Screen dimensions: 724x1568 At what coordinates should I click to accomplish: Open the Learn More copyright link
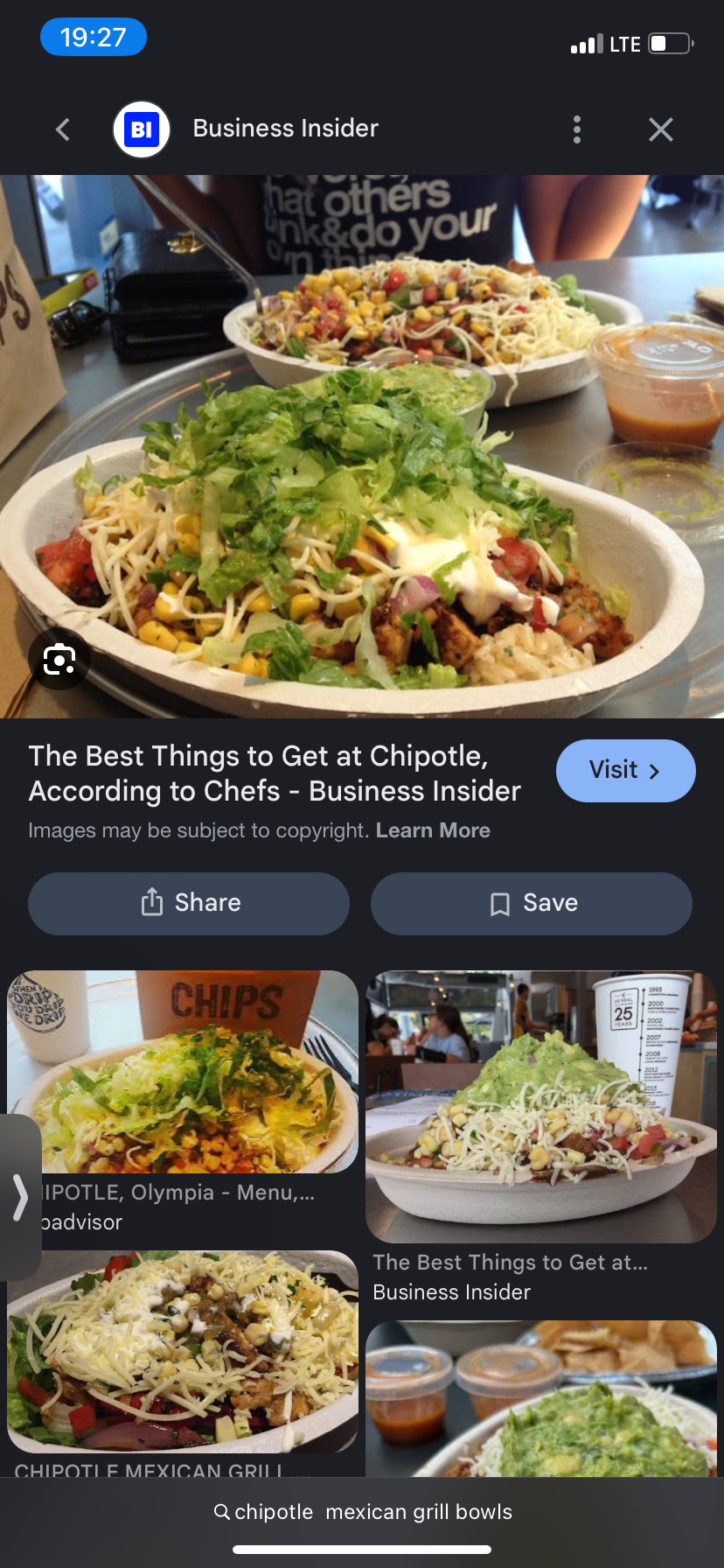coord(433,830)
